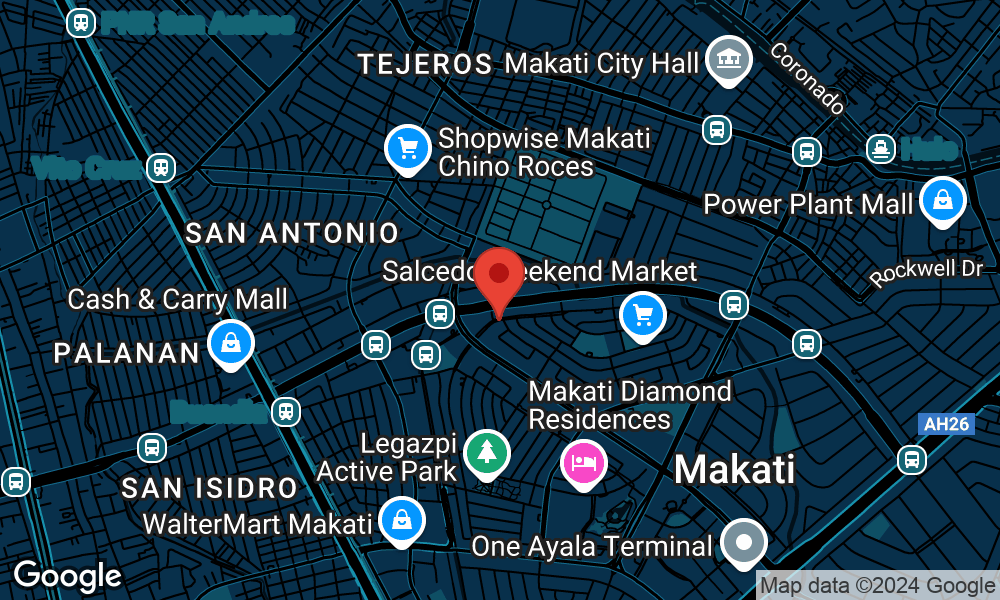Tap the Hulo ferry station icon
Viewport: 1000px width, 600px height.
click(881, 148)
